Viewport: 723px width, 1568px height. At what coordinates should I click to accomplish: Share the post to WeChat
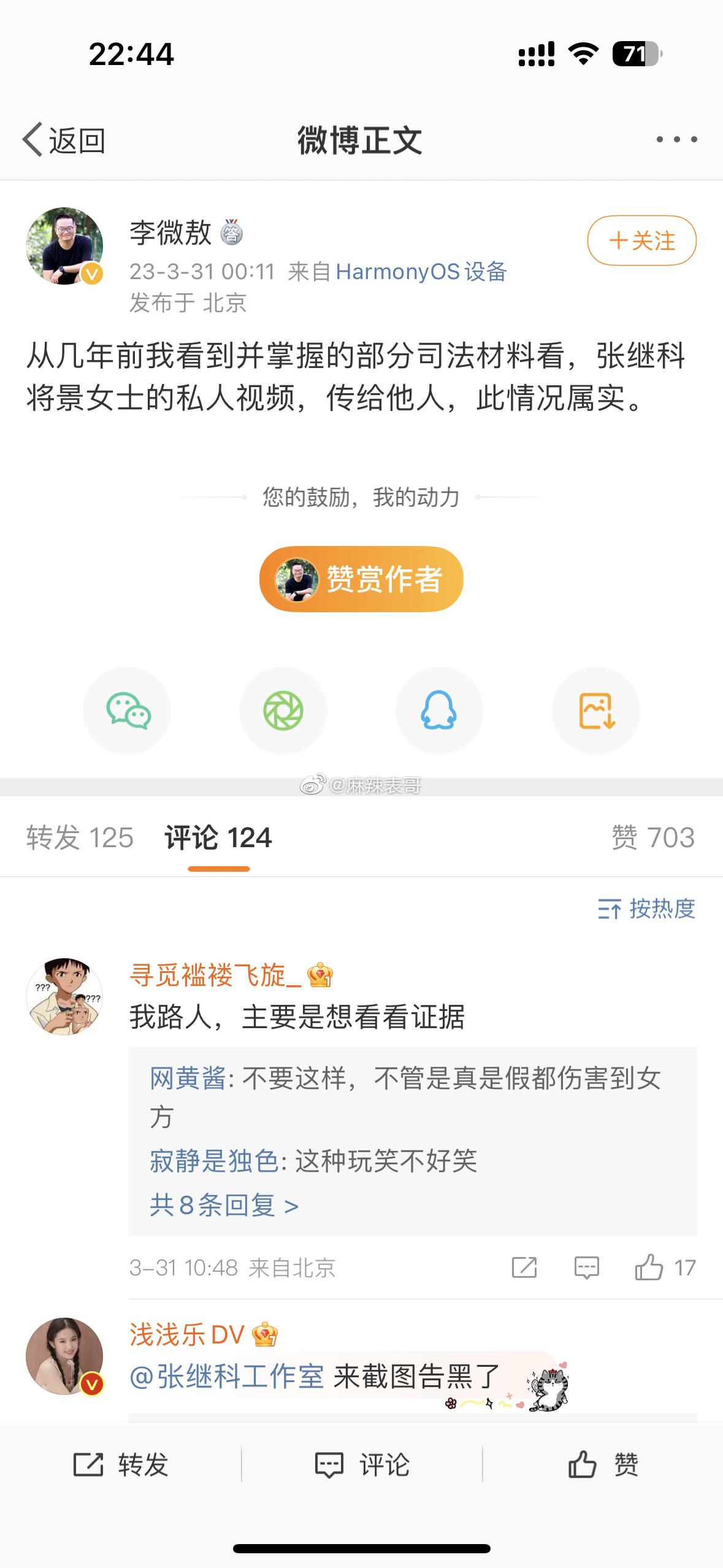point(128,711)
